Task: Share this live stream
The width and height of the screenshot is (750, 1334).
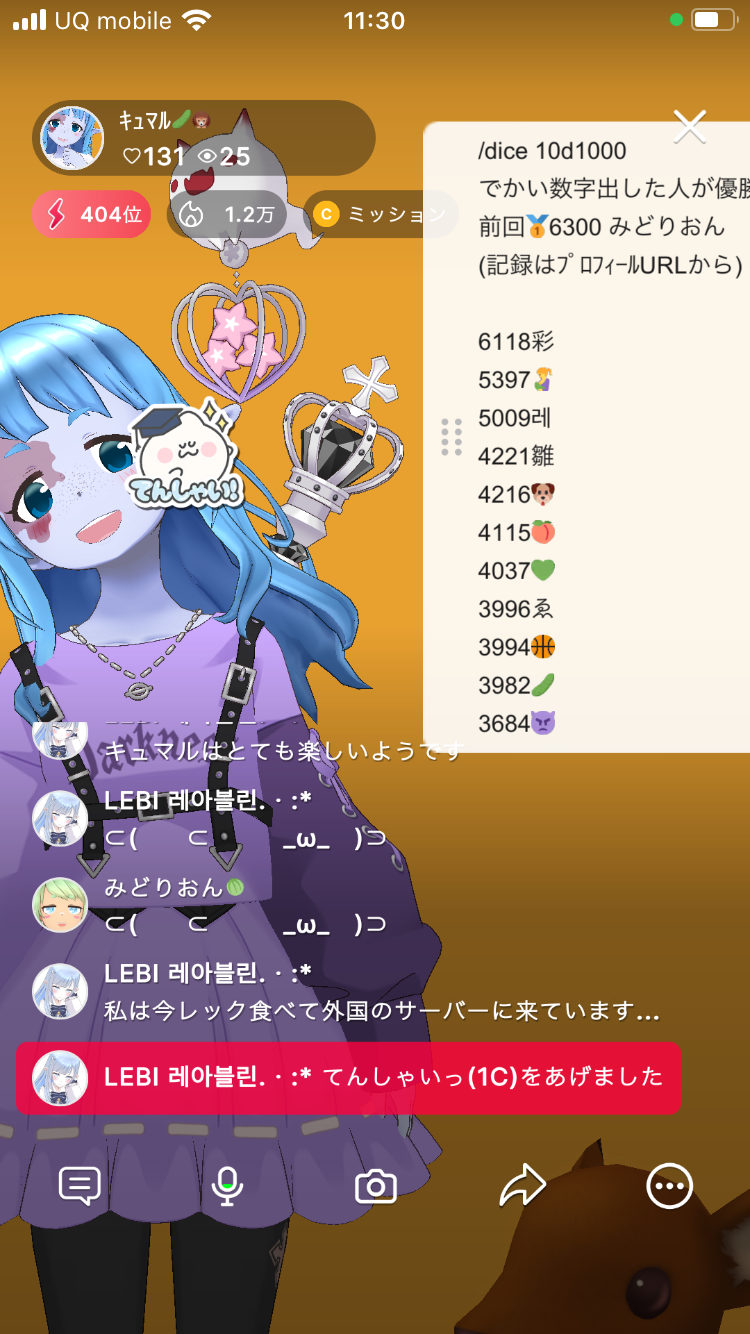Action: 522,1187
